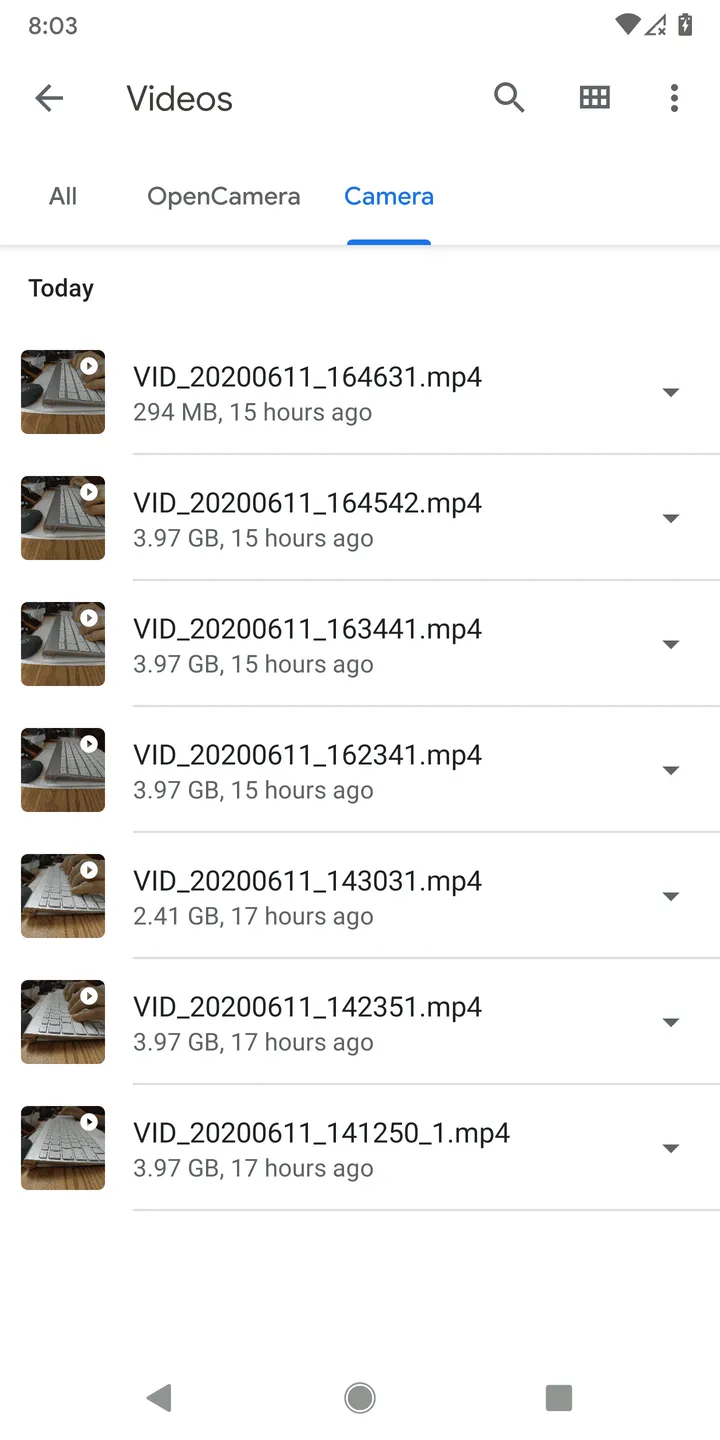This screenshot has height=1440, width=720.
Task: Select the Camera tab
Action: [389, 196]
